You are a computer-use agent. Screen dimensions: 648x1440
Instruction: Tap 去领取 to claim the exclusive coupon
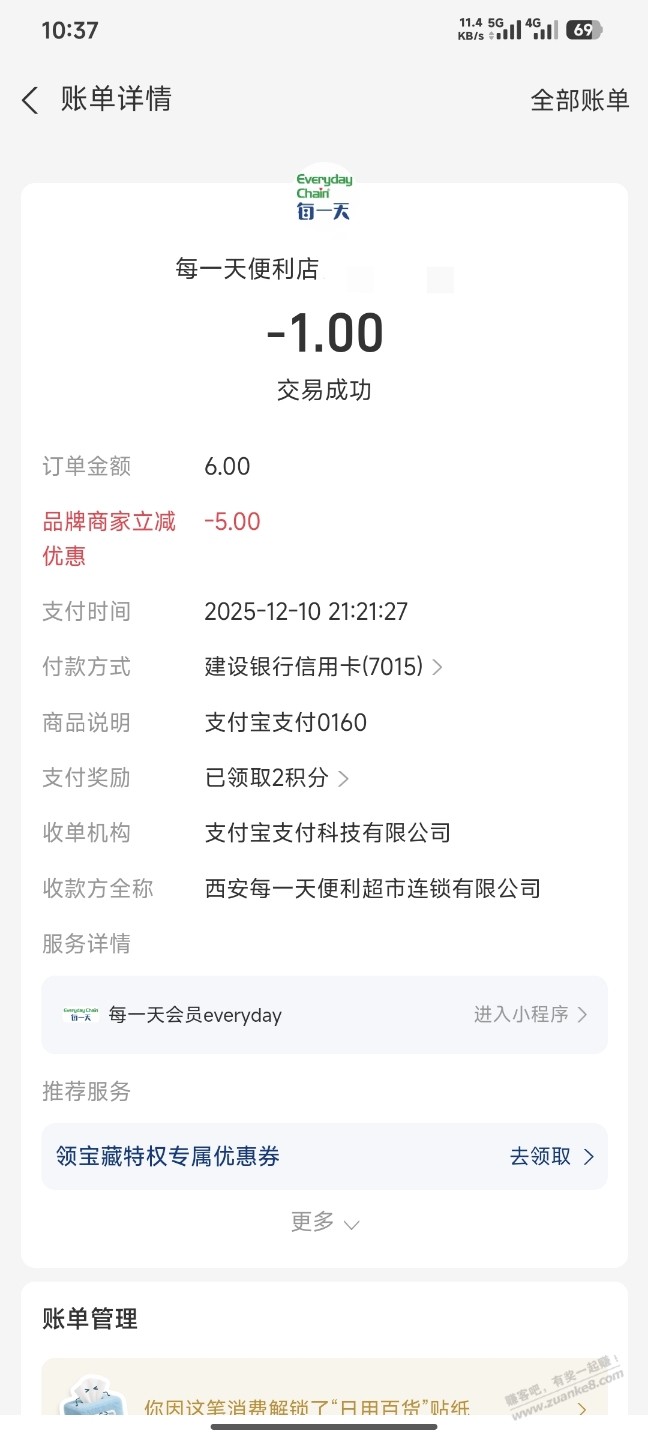(x=551, y=1157)
